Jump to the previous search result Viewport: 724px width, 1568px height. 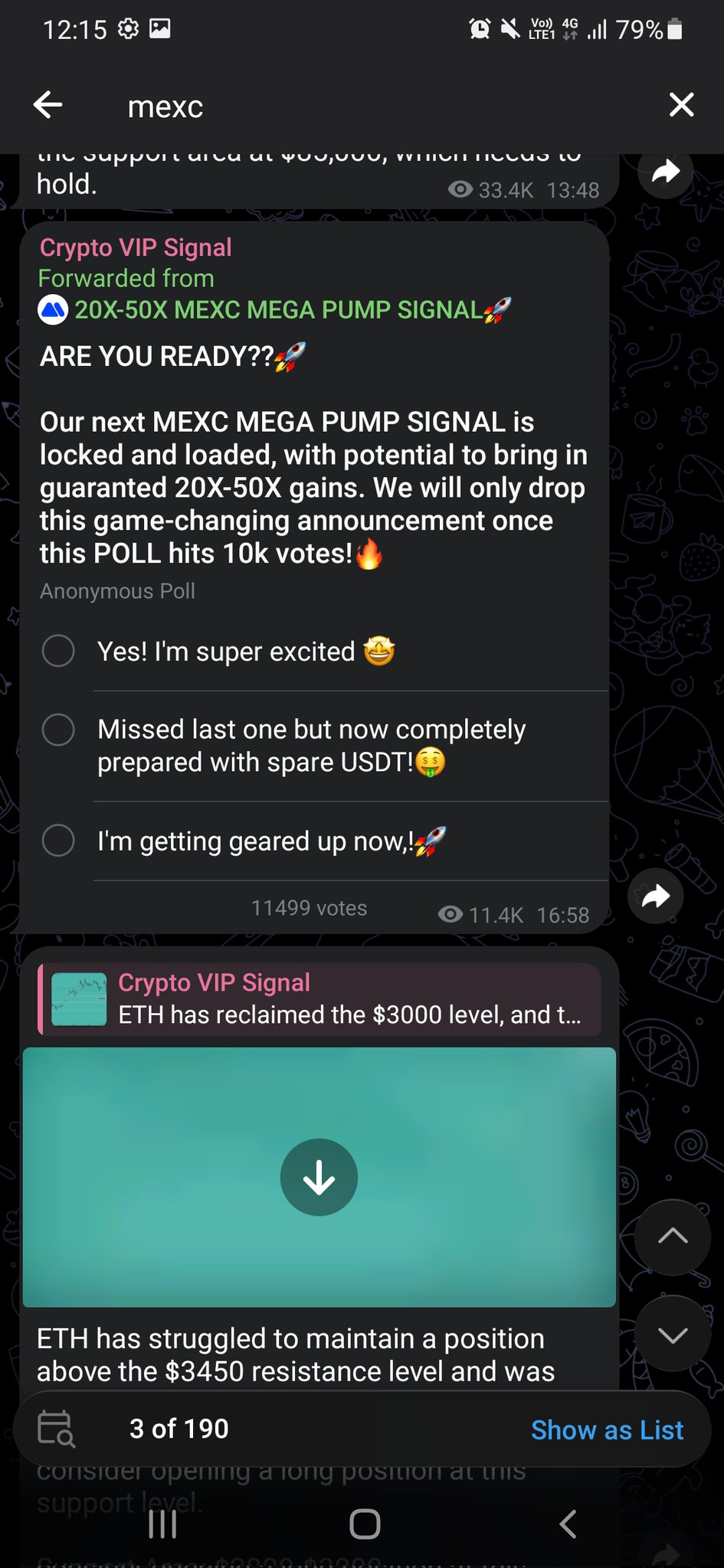coord(672,1236)
